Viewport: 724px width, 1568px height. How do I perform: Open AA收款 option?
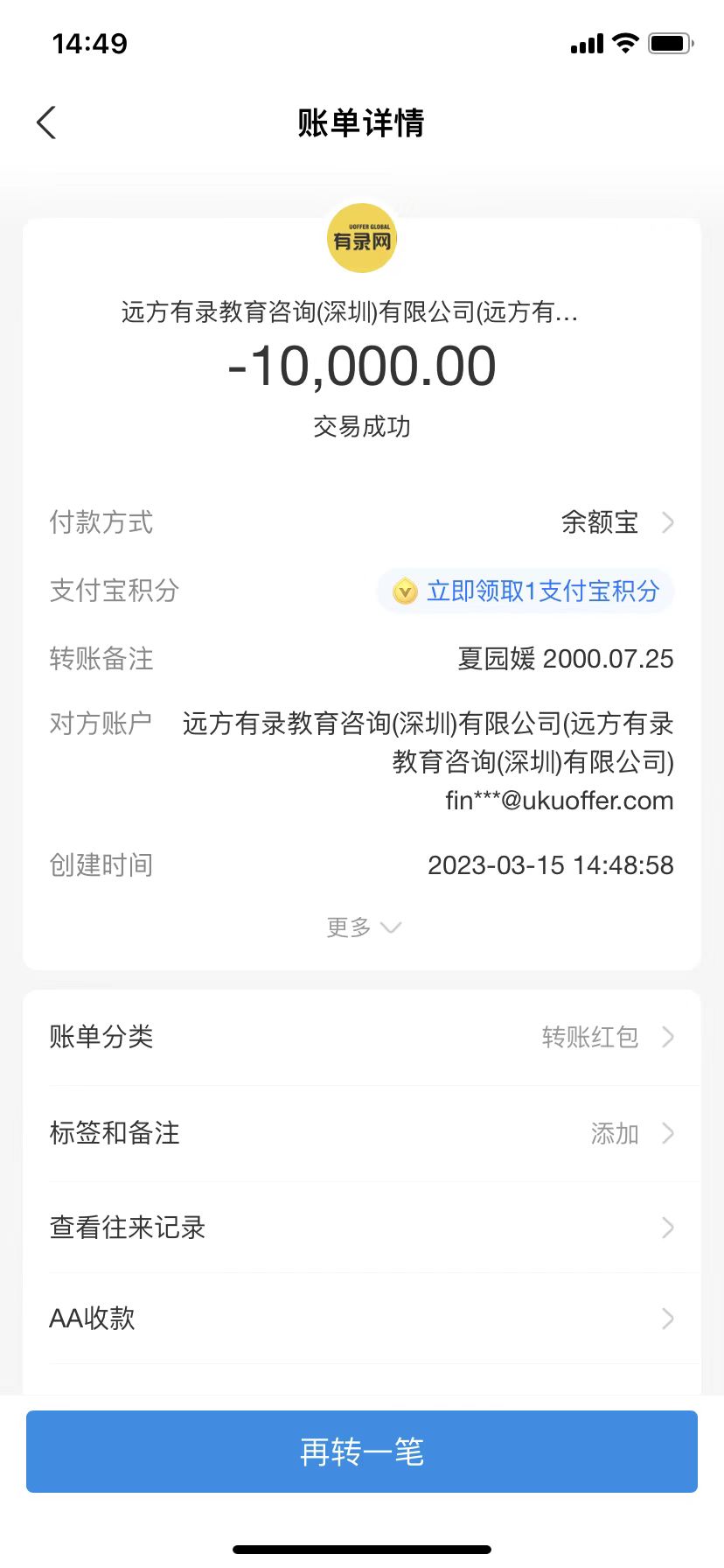click(362, 1319)
